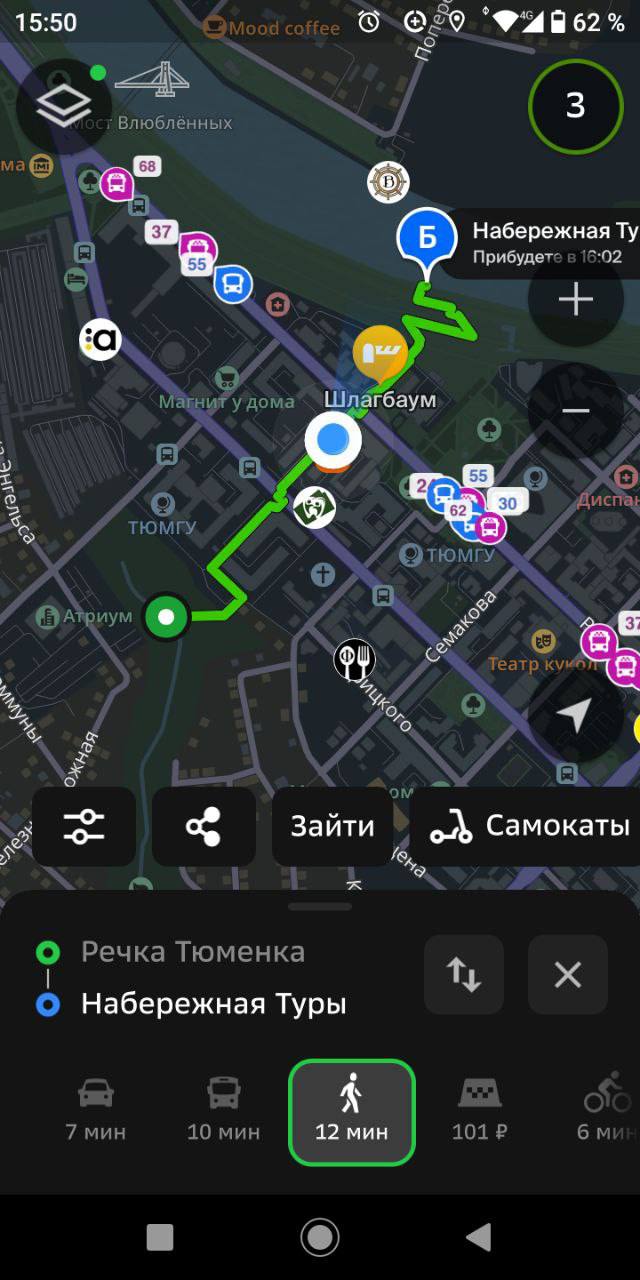Viewport: 640px width, 1280px height.
Task: Select car route 7 мин
Action: click(x=96, y=1112)
